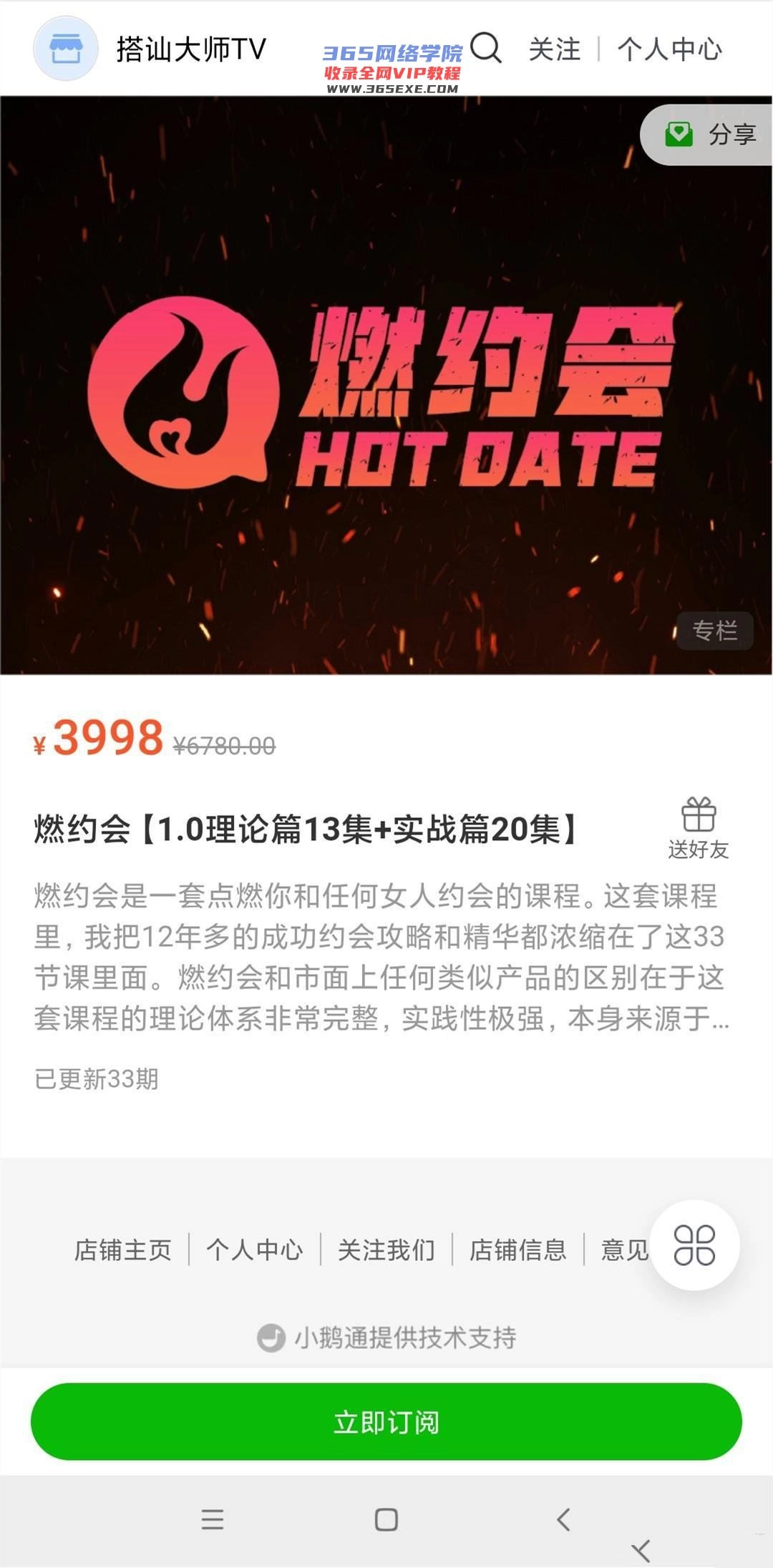Screen dimensions: 773x1568
Task: Tap 关注 in the top bar
Action: pyautogui.click(x=555, y=49)
